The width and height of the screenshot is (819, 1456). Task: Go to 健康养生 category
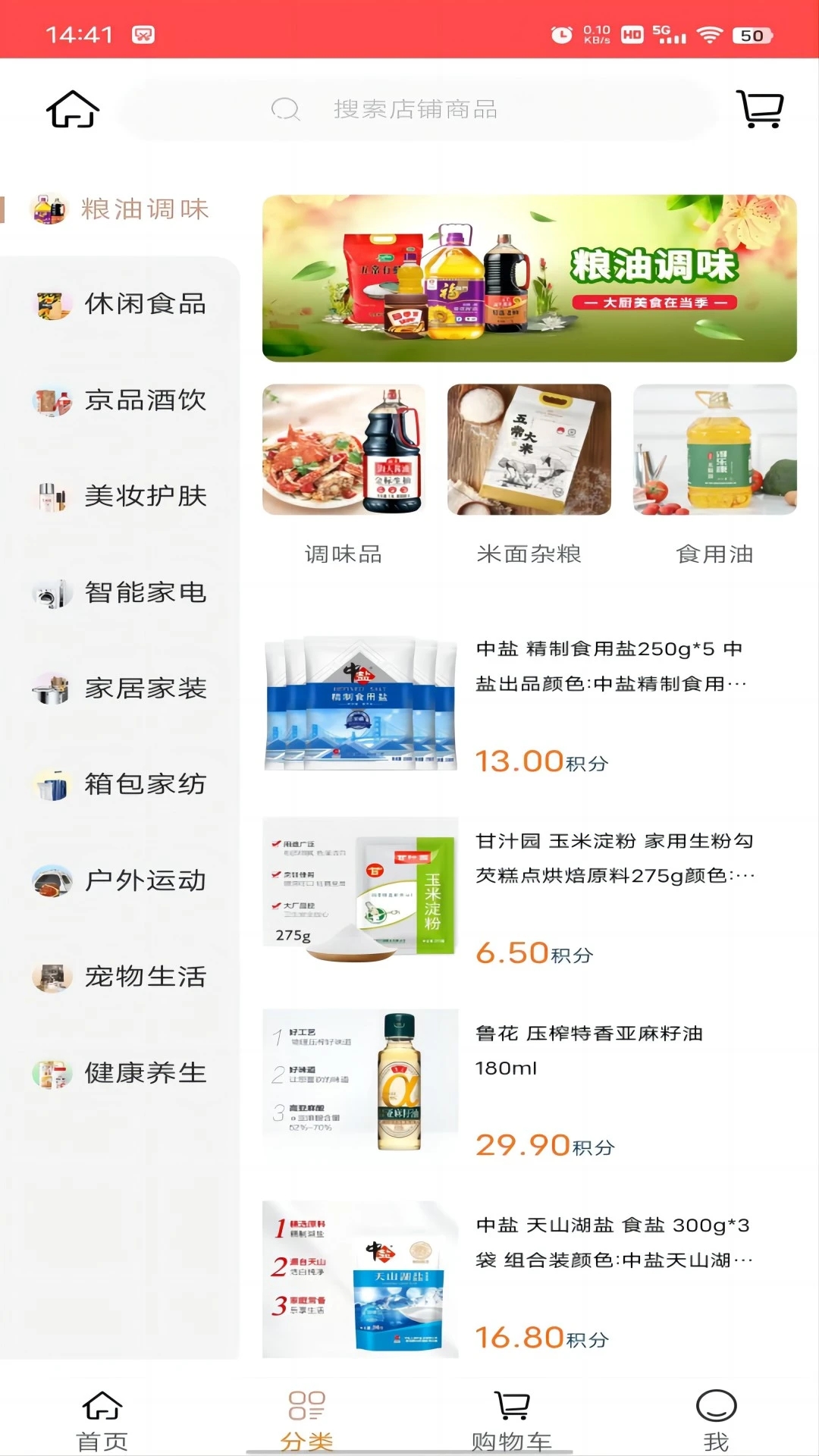pyautogui.click(x=121, y=1073)
